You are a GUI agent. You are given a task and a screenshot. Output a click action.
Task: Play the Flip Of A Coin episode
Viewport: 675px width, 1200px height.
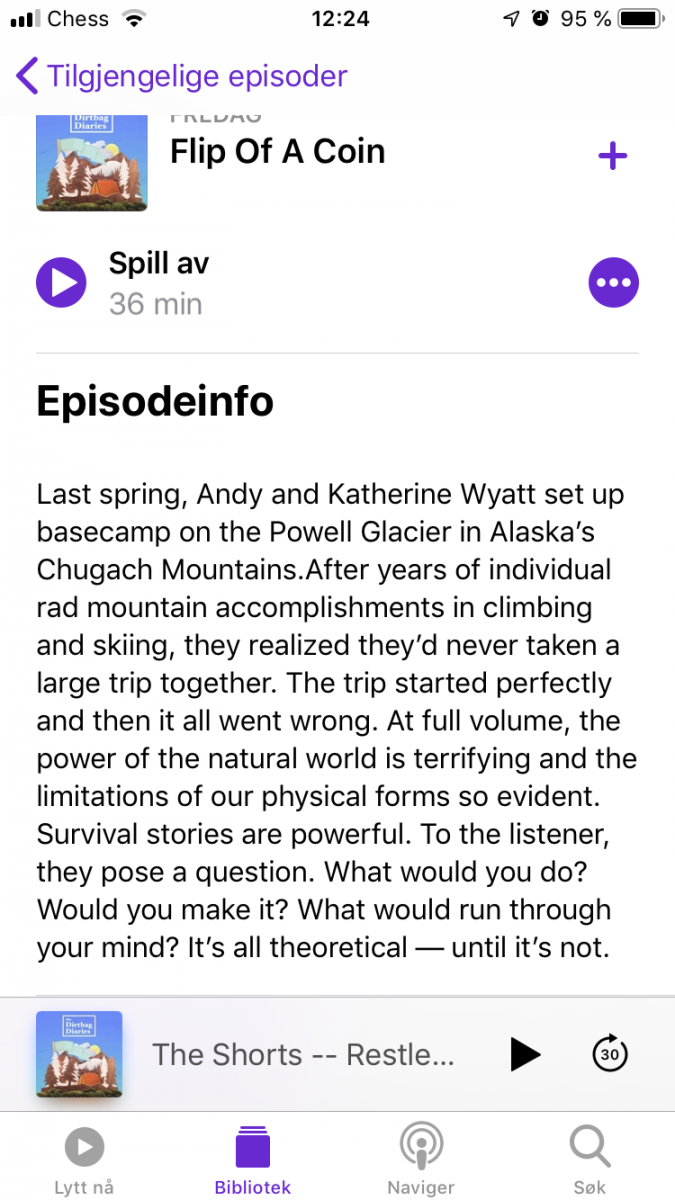pos(62,283)
